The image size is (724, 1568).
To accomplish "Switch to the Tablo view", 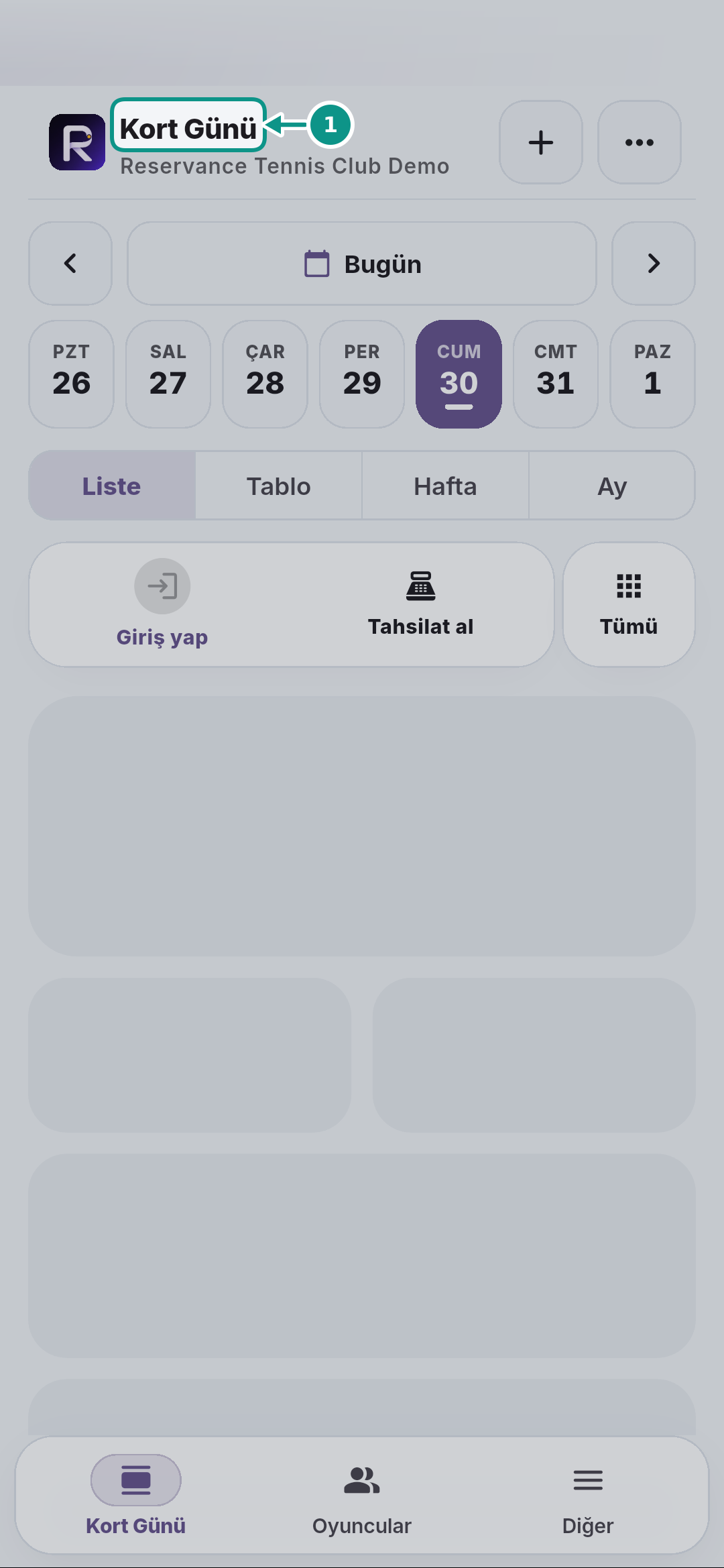I will [278, 486].
